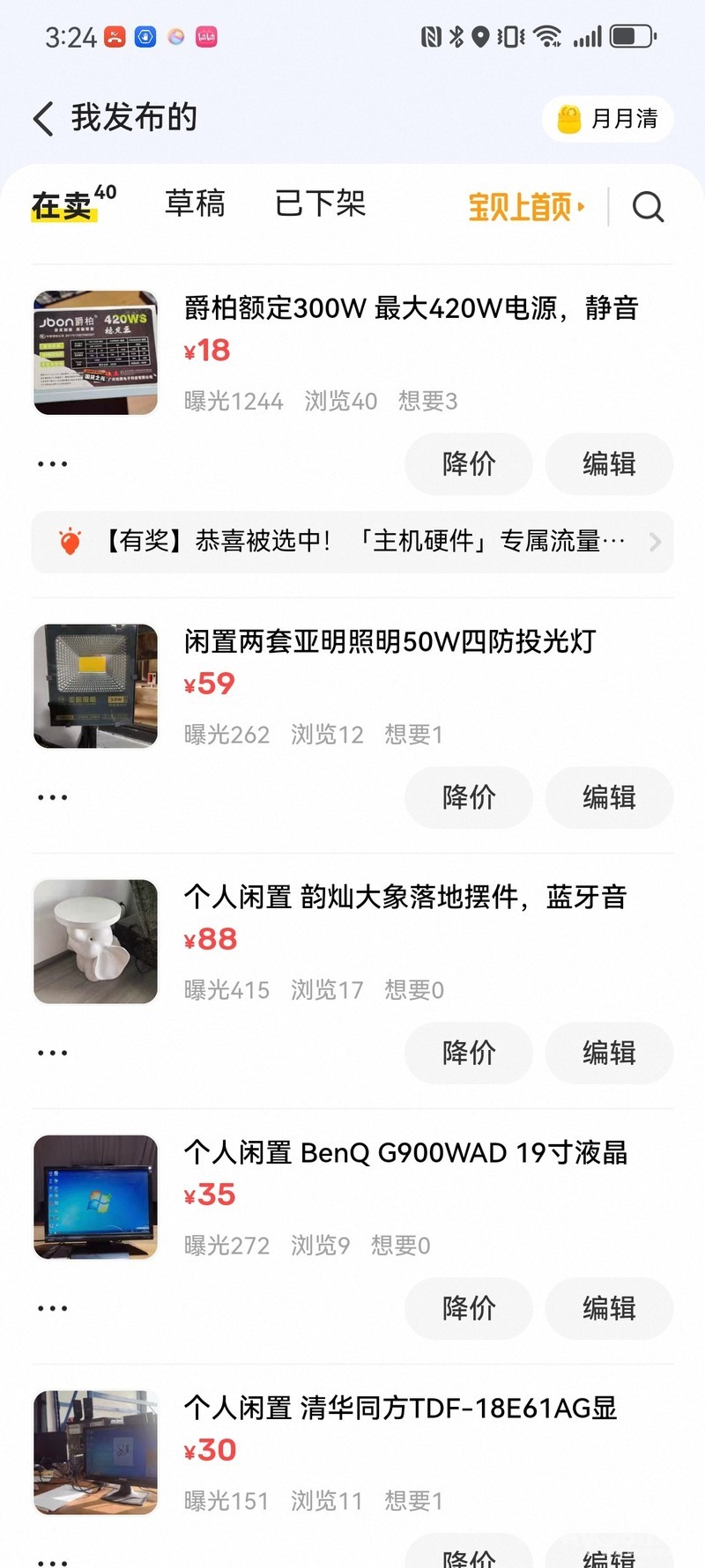Open the search icon
The width and height of the screenshot is (705, 1568).
(x=648, y=207)
